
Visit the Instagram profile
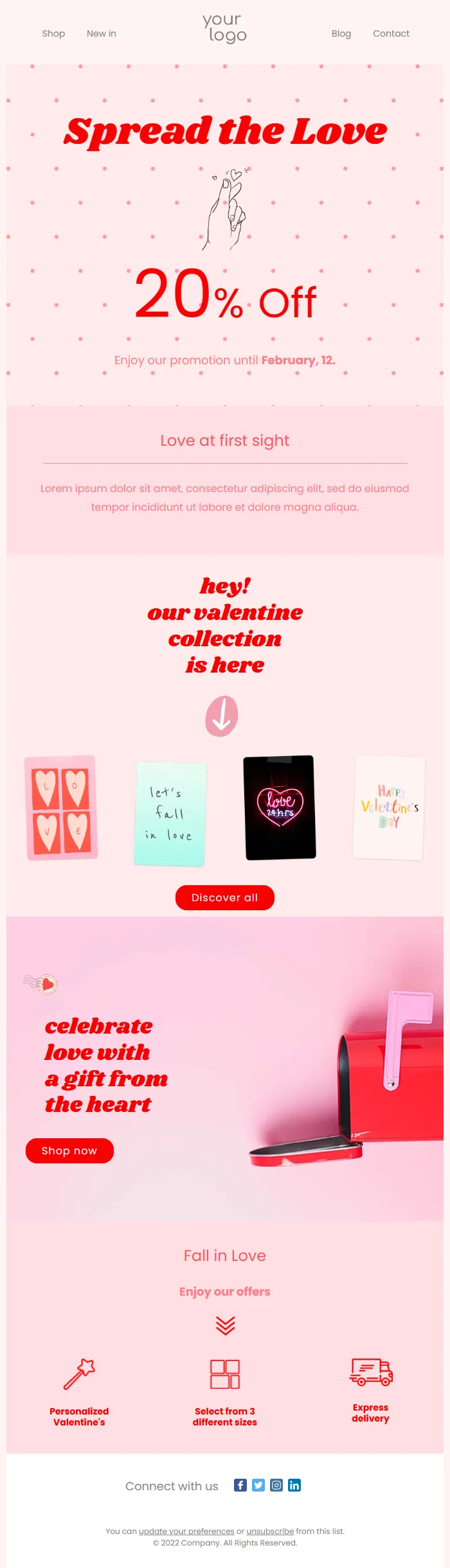coord(276,1485)
